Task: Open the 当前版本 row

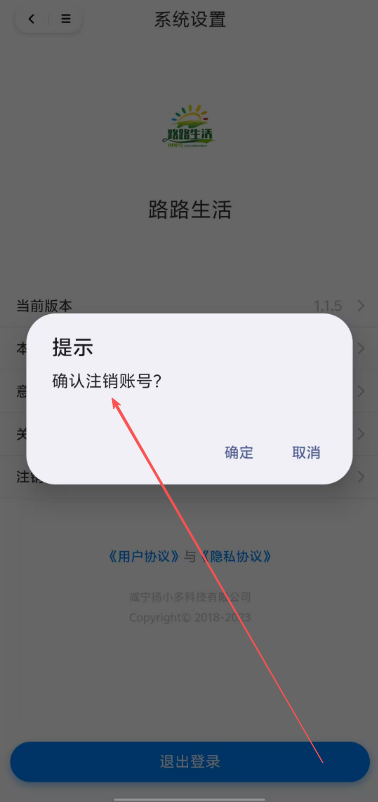Action: coord(189,306)
